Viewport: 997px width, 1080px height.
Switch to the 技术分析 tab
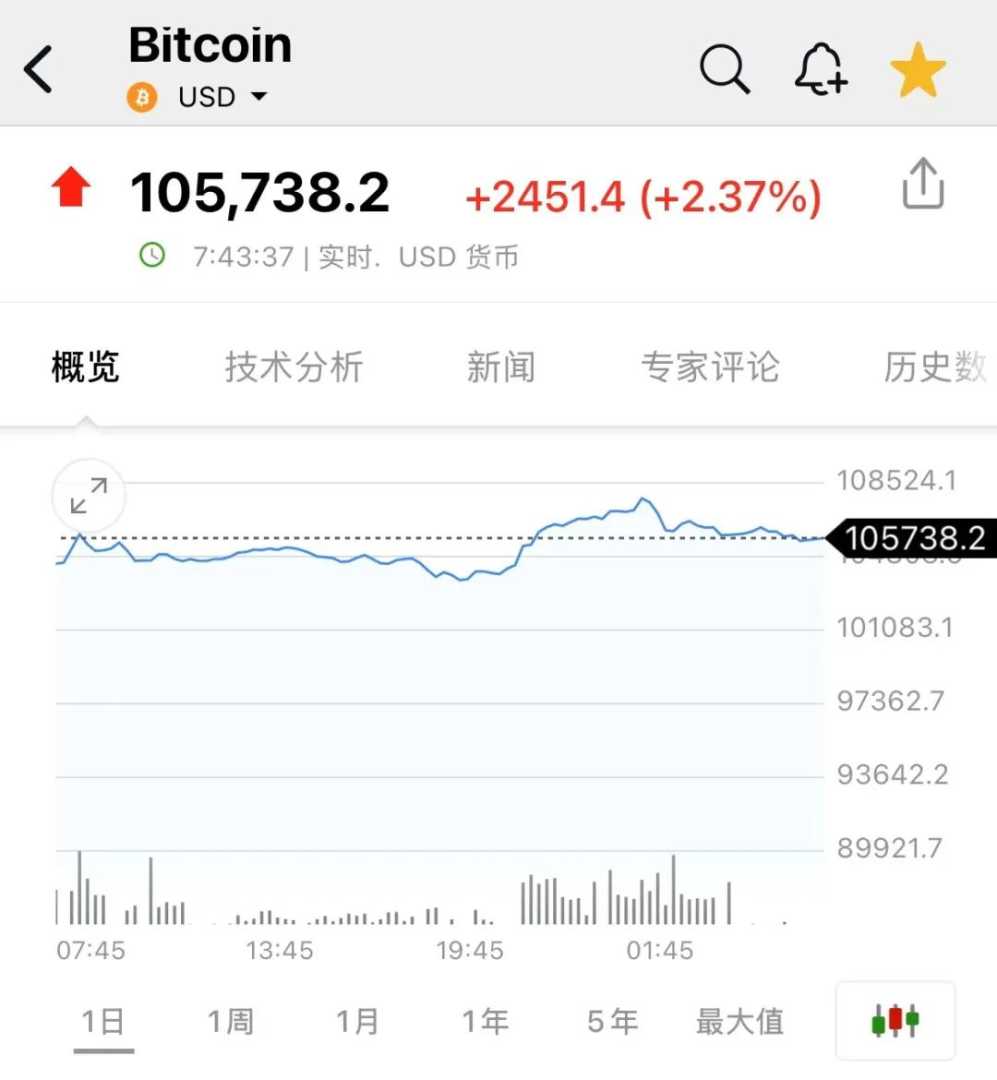[294, 367]
